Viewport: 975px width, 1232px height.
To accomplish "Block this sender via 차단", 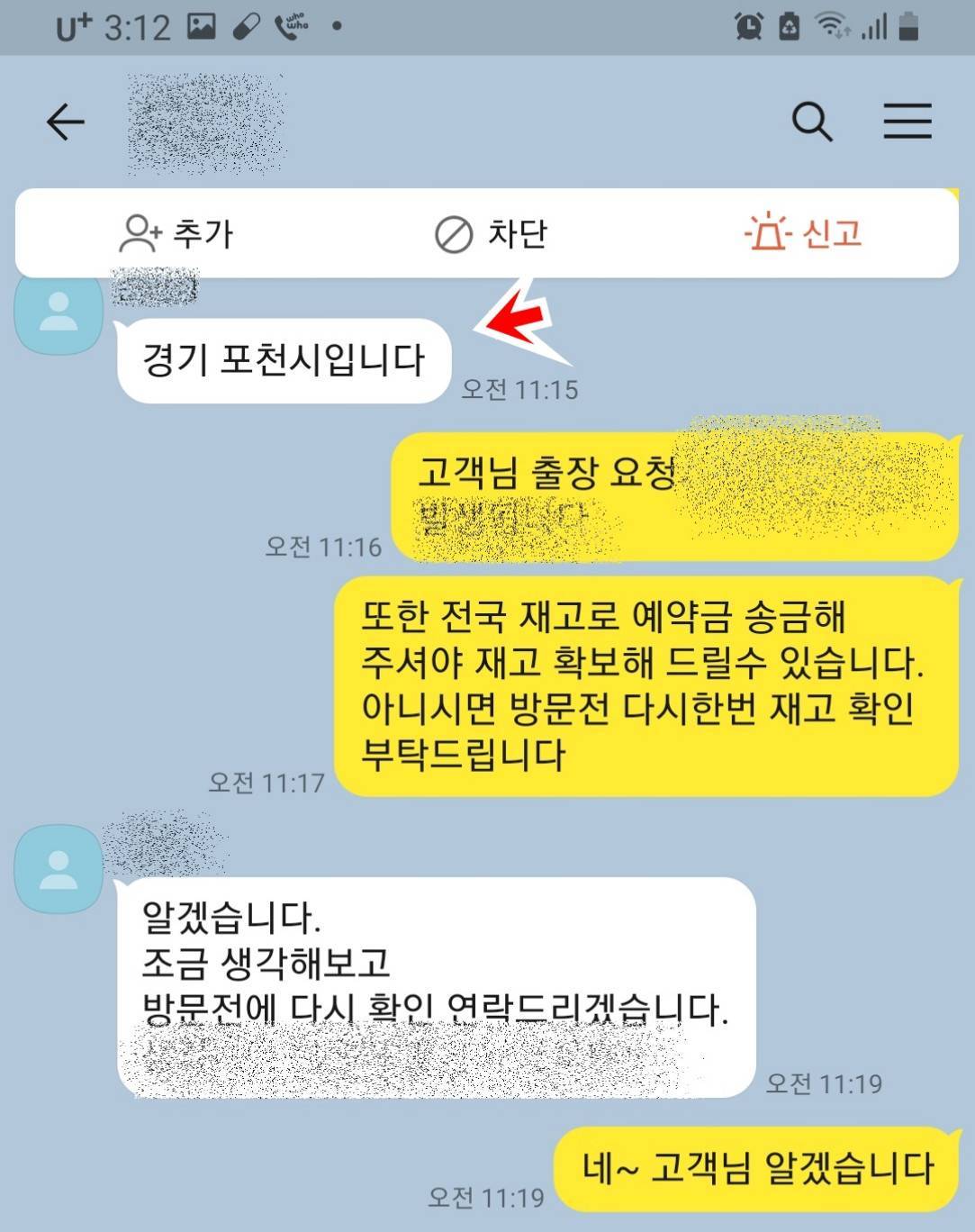I will (x=491, y=234).
